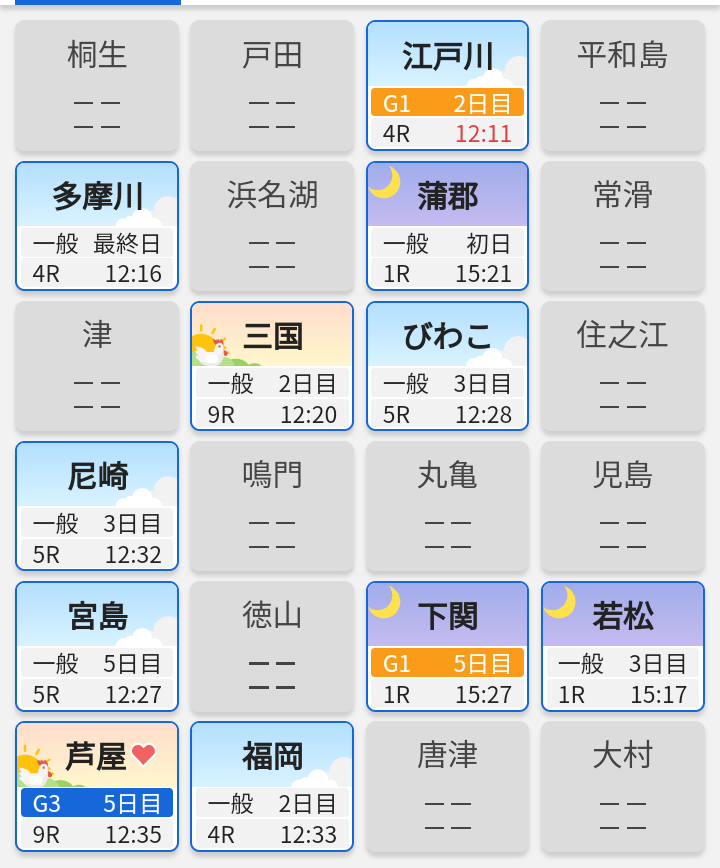Tap the 三国 venue card
Image resolution: width=720 pixels, height=868 pixels.
tap(272, 366)
